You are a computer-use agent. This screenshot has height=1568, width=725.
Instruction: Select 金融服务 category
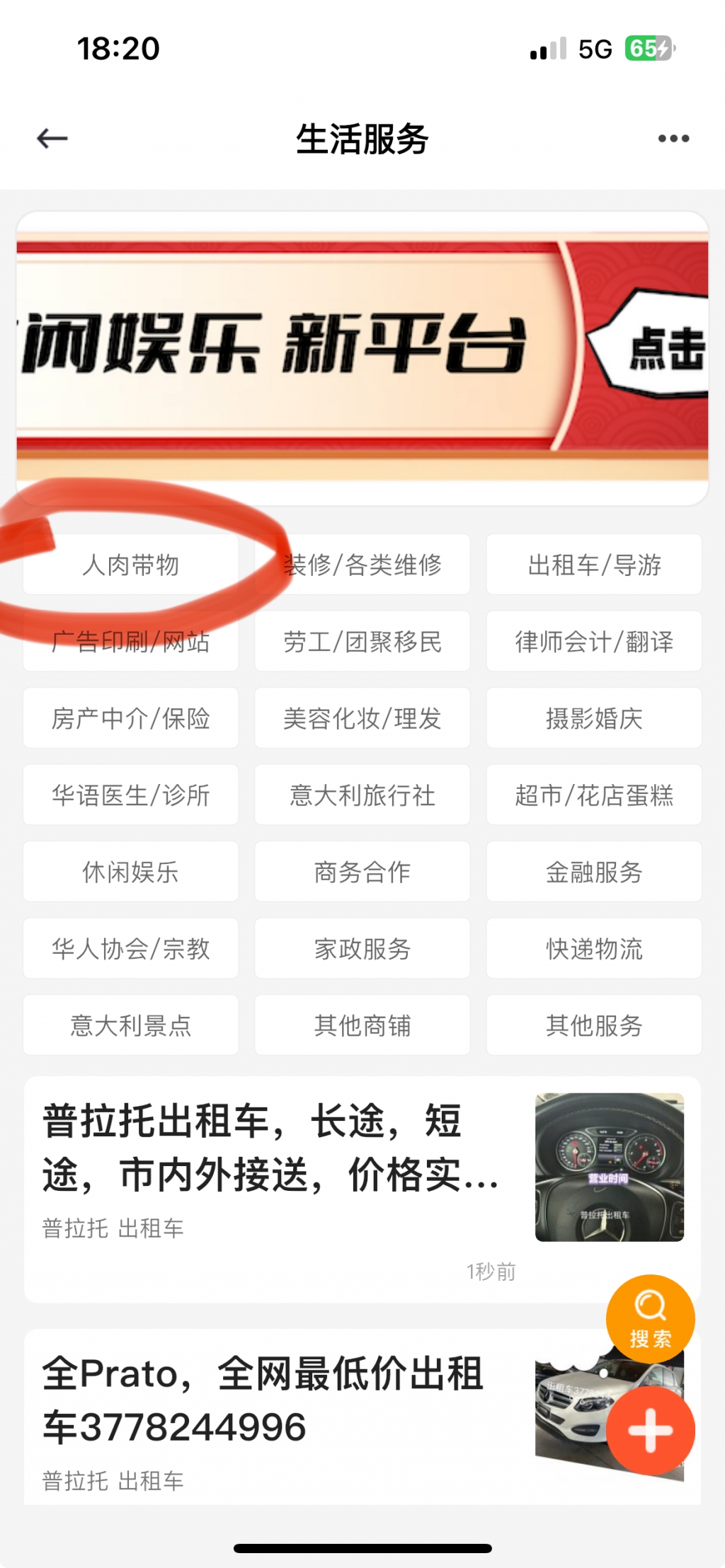point(594,872)
